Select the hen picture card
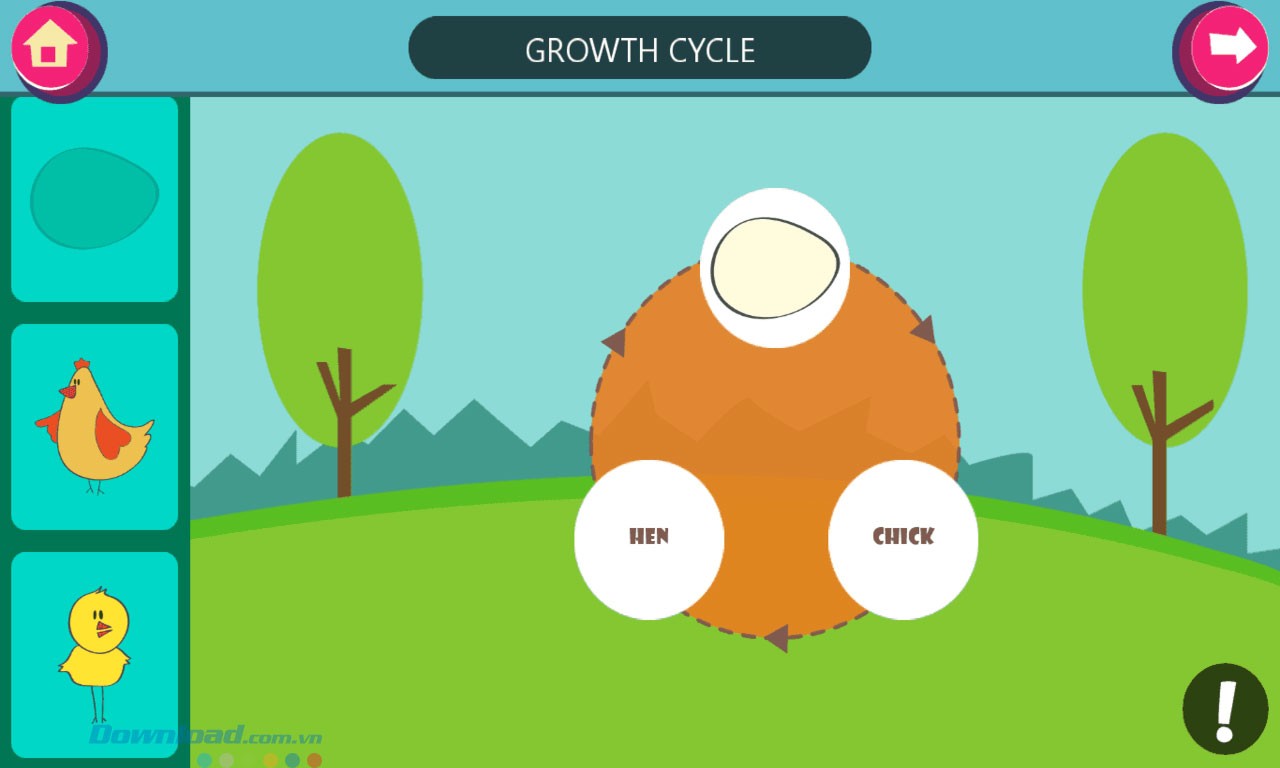This screenshot has width=1280, height=768. point(95,427)
